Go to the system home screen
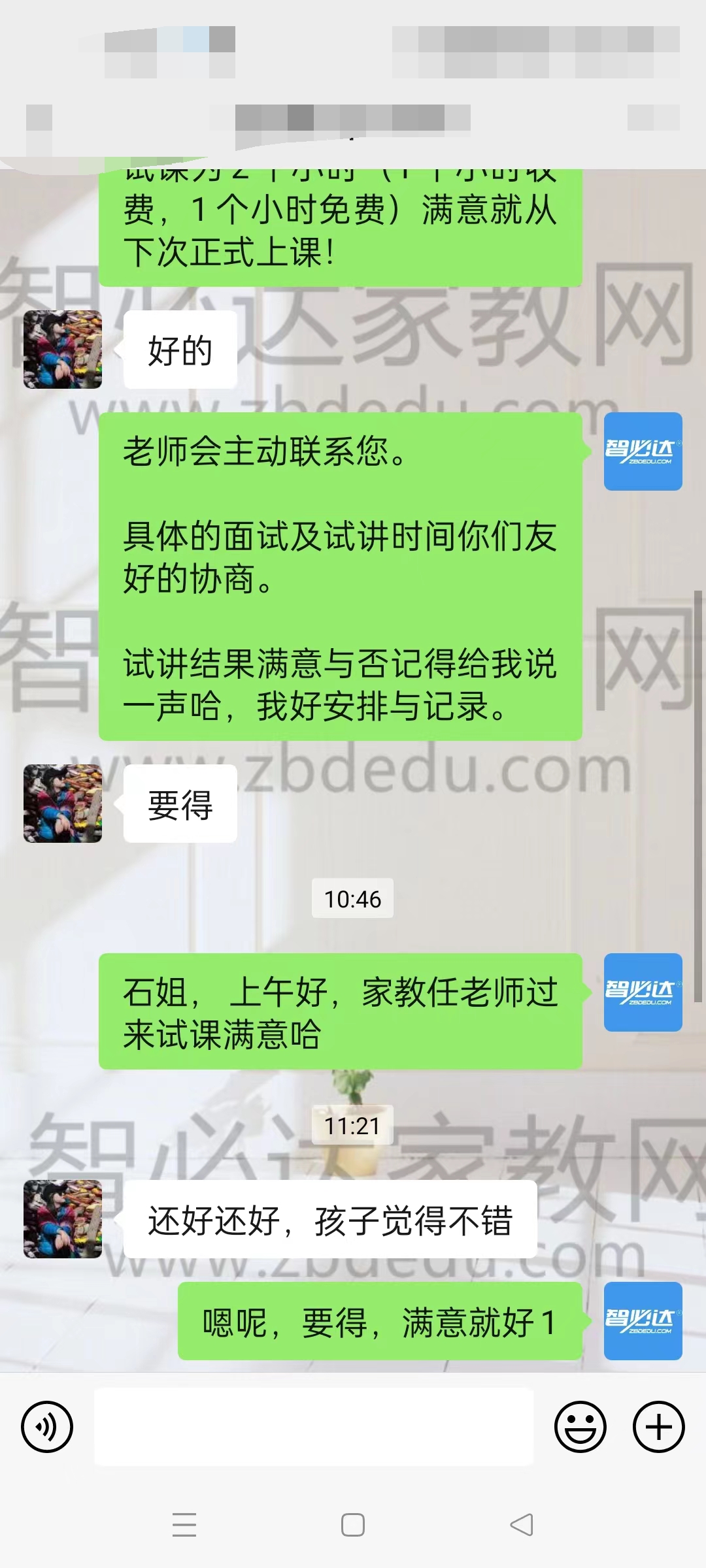706x1568 pixels. point(353,1525)
